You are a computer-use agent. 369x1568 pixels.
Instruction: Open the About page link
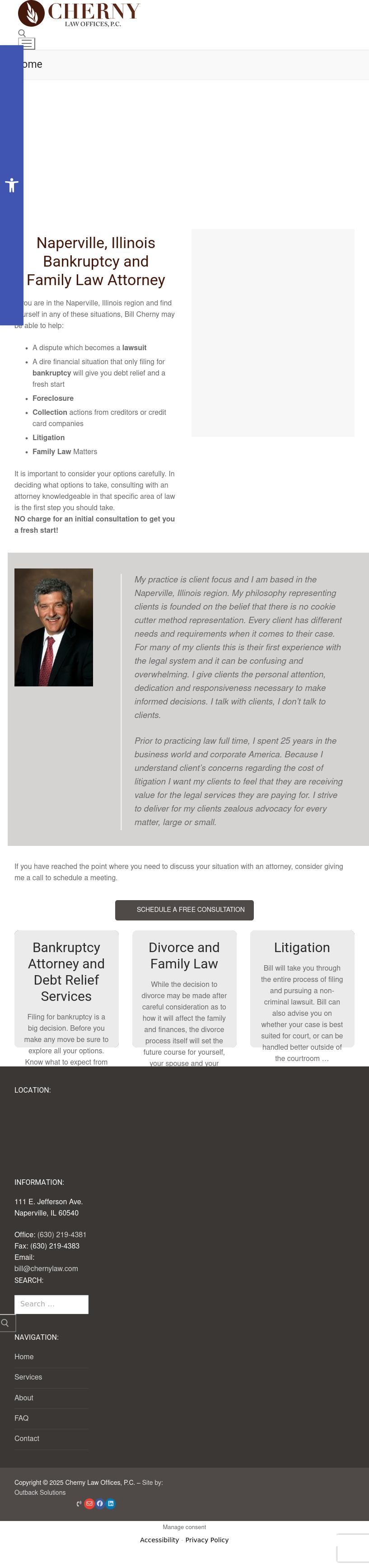(x=24, y=1398)
